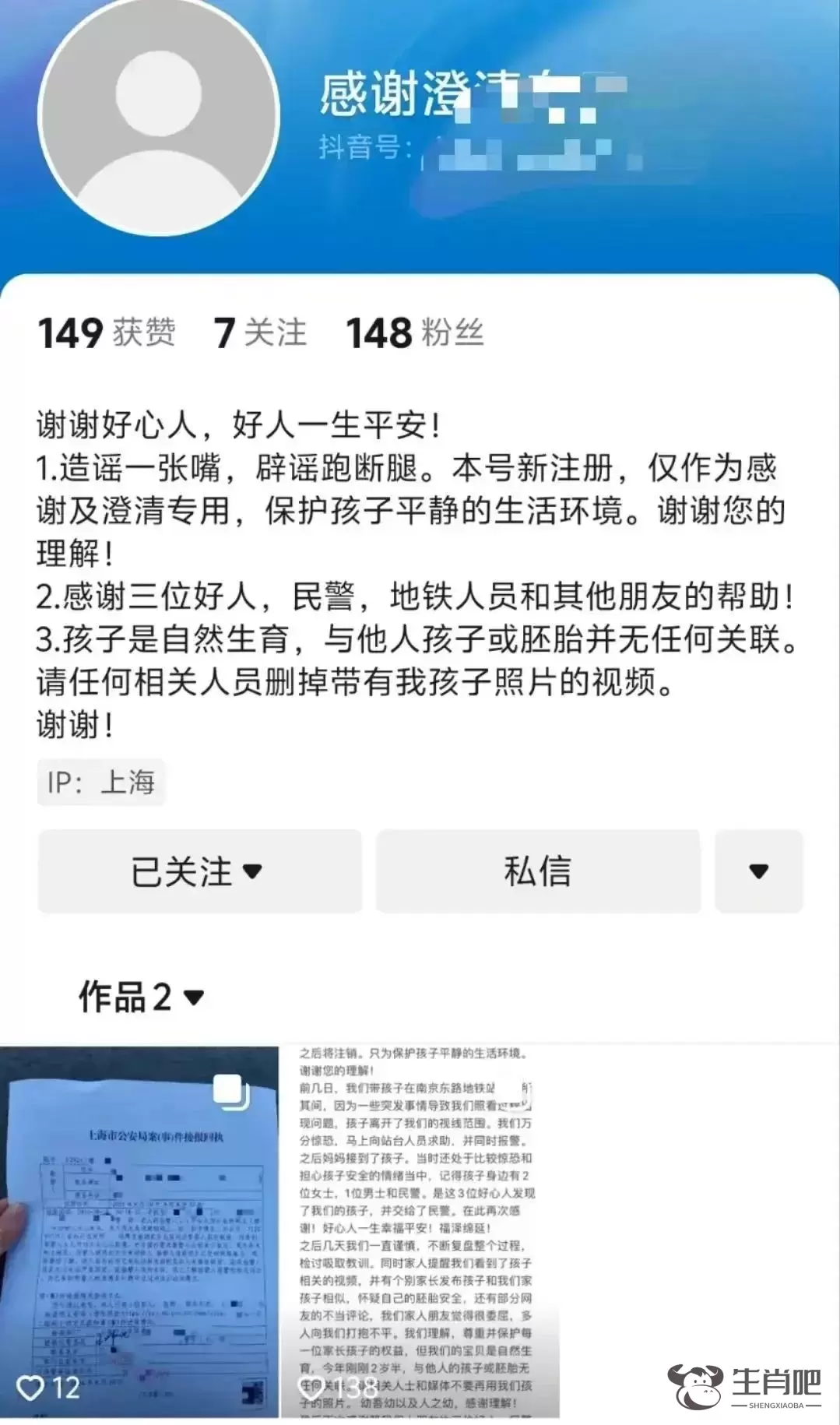
Task: View the 7 关注 following list
Action: click(260, 332)
